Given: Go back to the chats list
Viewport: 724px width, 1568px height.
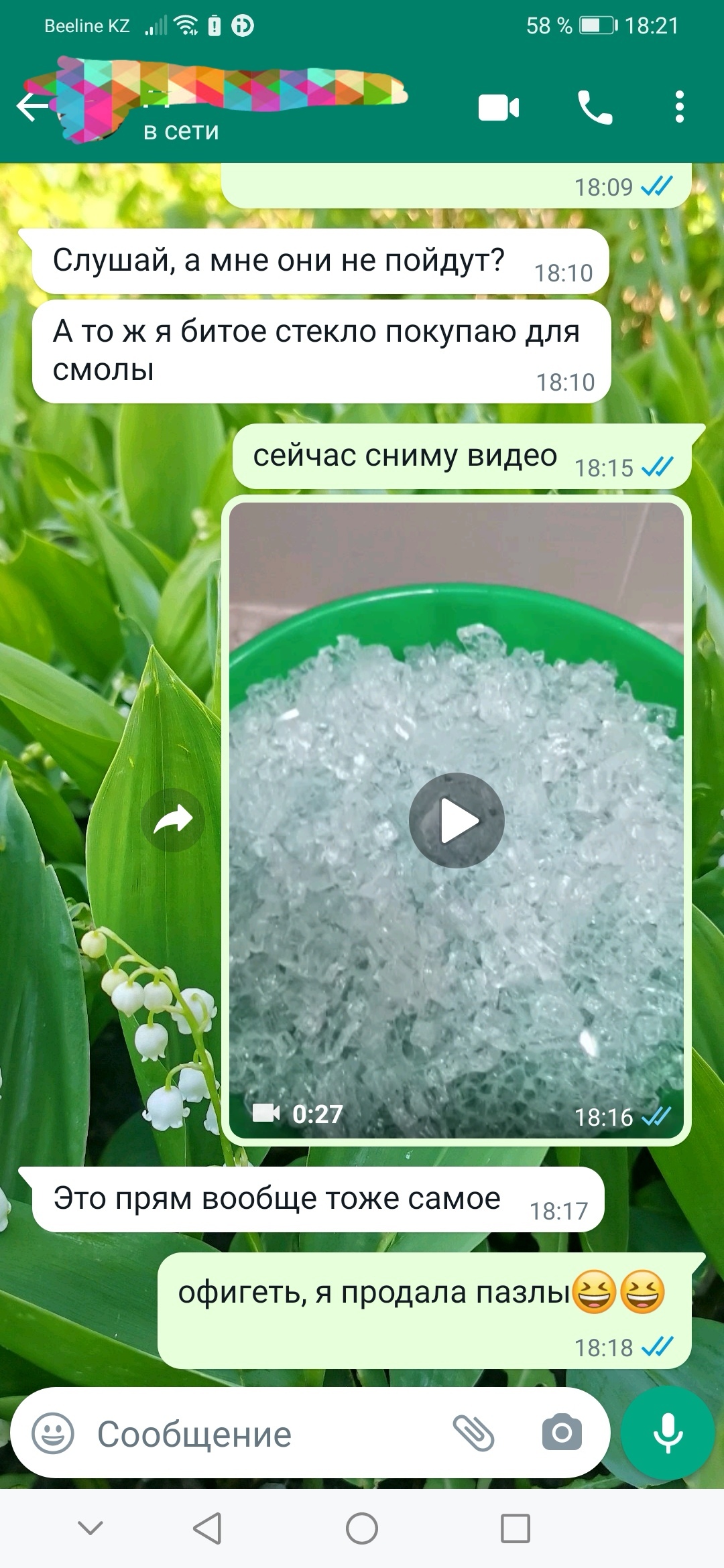Looking at the screenshot, I should pyautogui.click(x=32, y=107).
